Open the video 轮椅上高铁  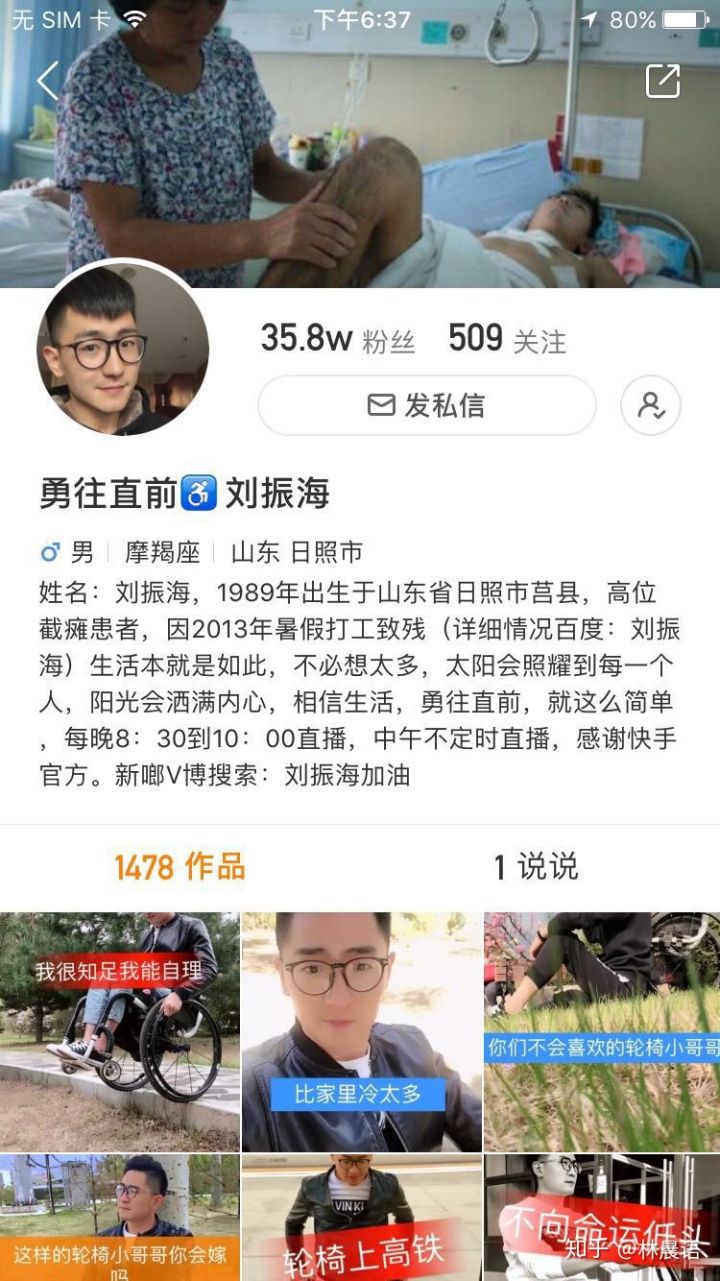[x=360, y=1215]
